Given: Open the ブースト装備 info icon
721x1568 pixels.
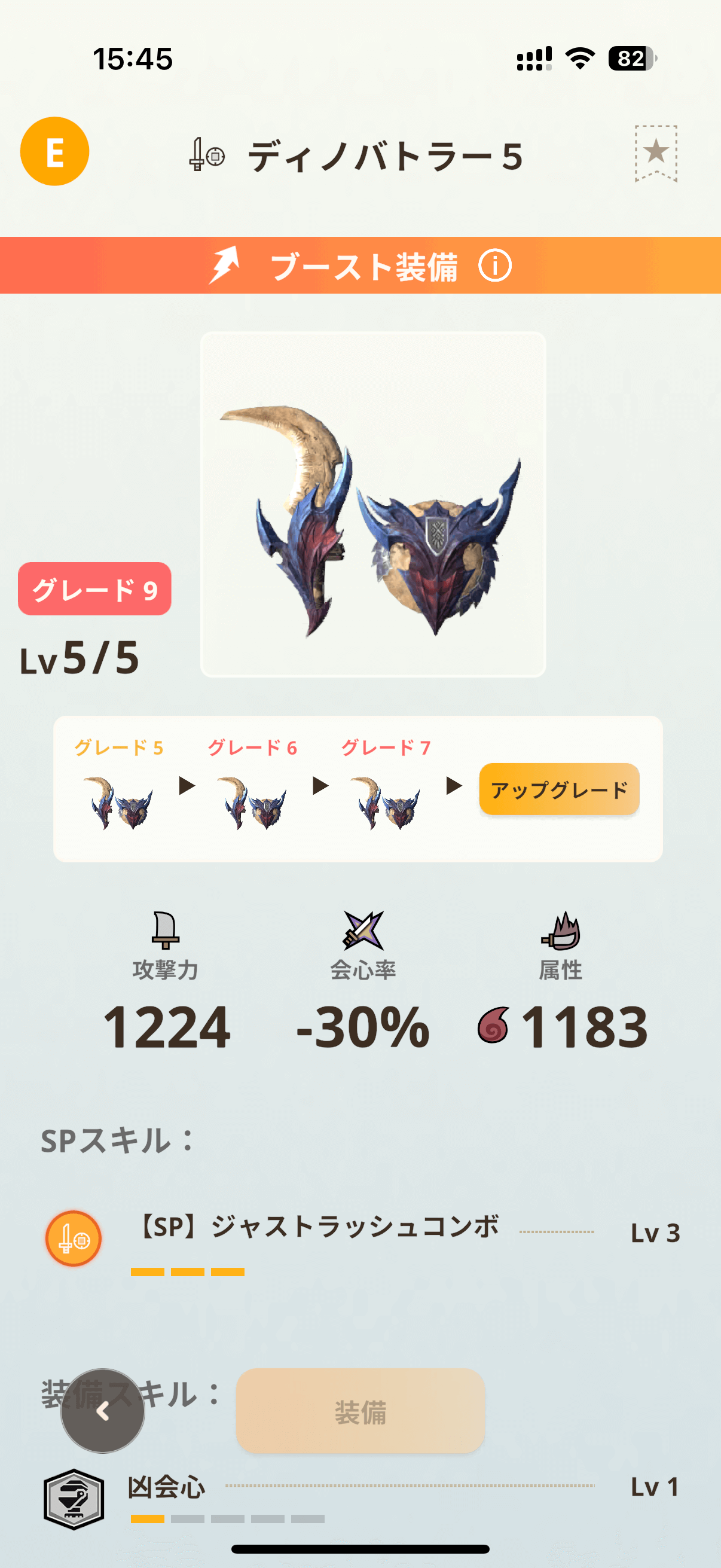Looking at the screenshot, I should 494,266.
